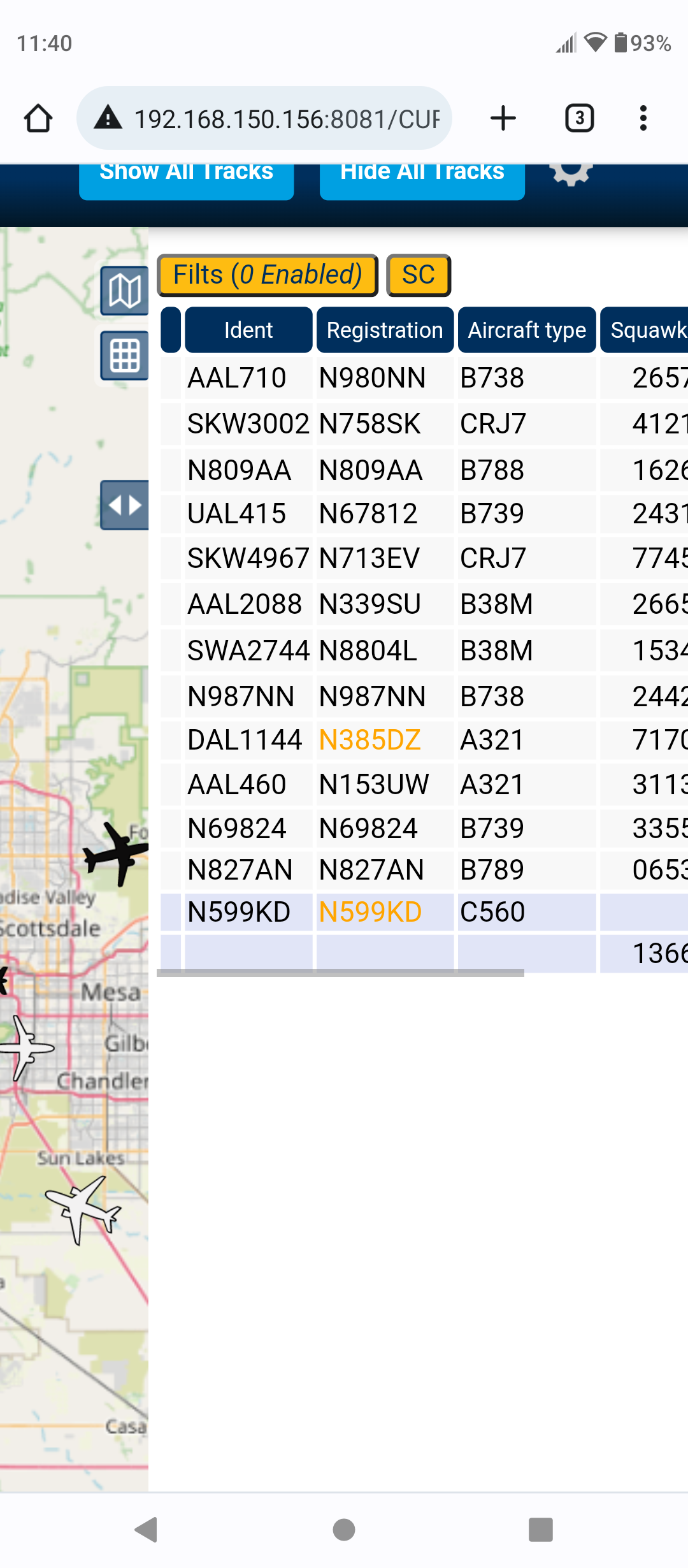This screenshot has width=688, height=1568.
Task: Open registration link N385DZ
Action: pyautogui.click(x=370, y=740)
